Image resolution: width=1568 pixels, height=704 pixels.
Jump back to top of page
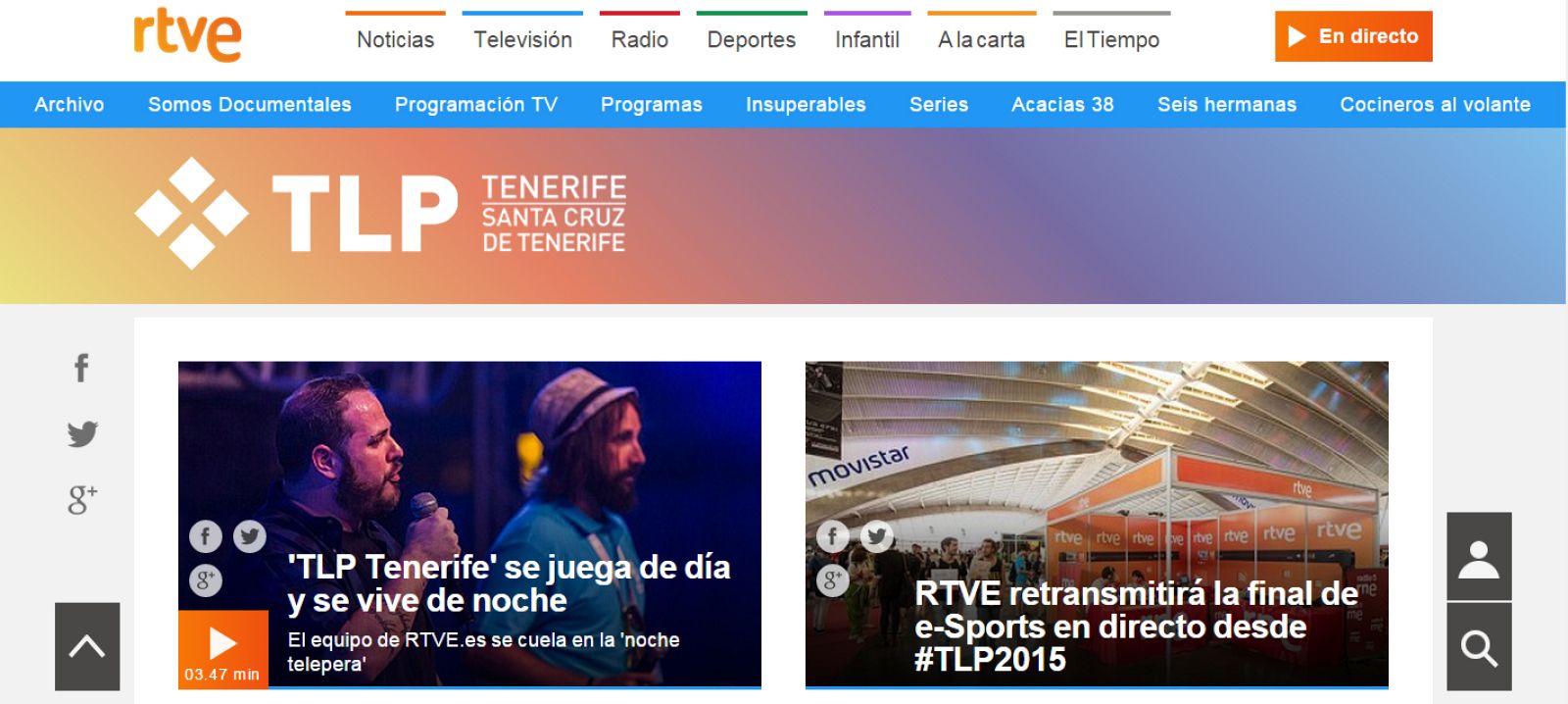pyautogui.click(x=87, y=646)
